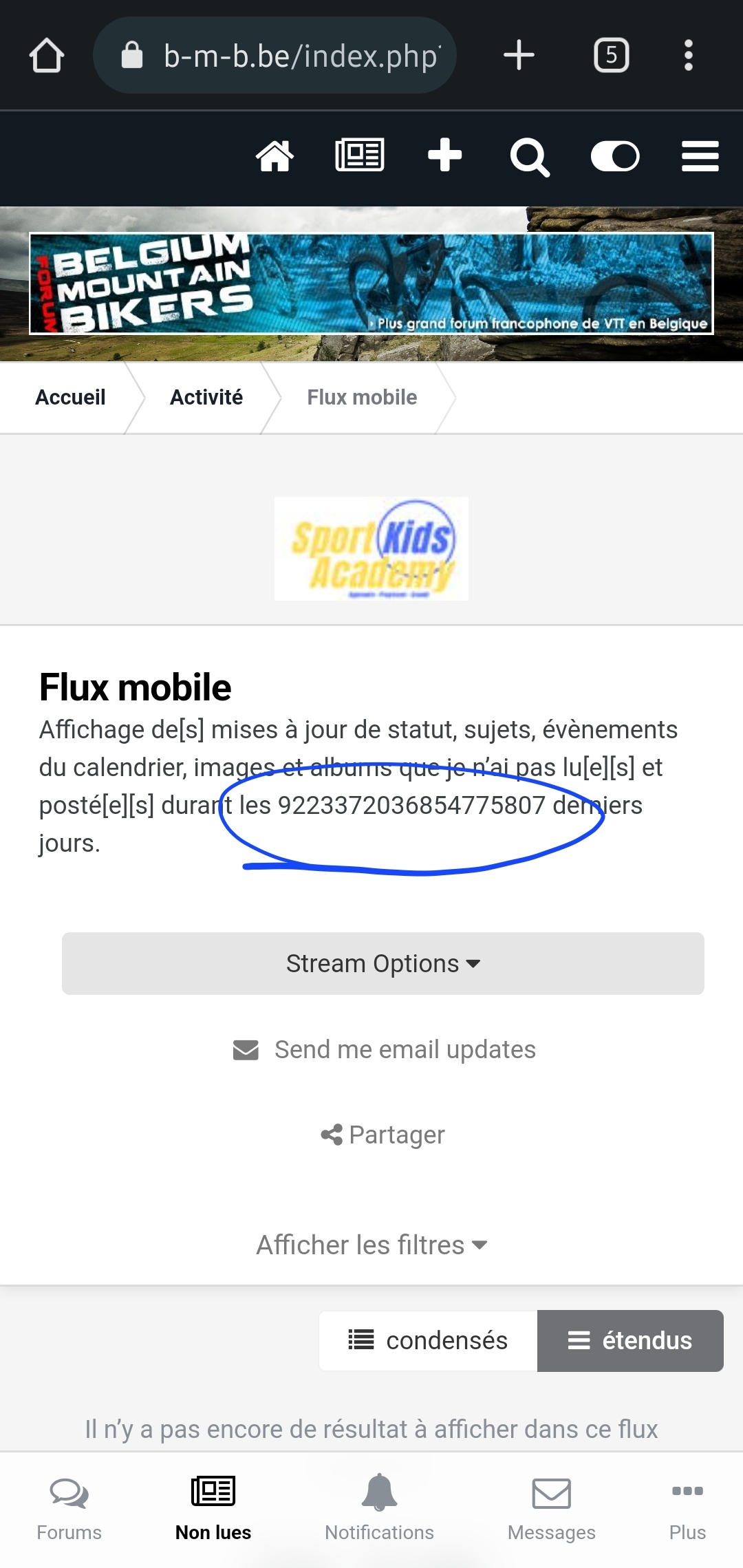Go to the forum home icon
The width and height of the screenshot is (743, 1568).
[x=274, y=155]
